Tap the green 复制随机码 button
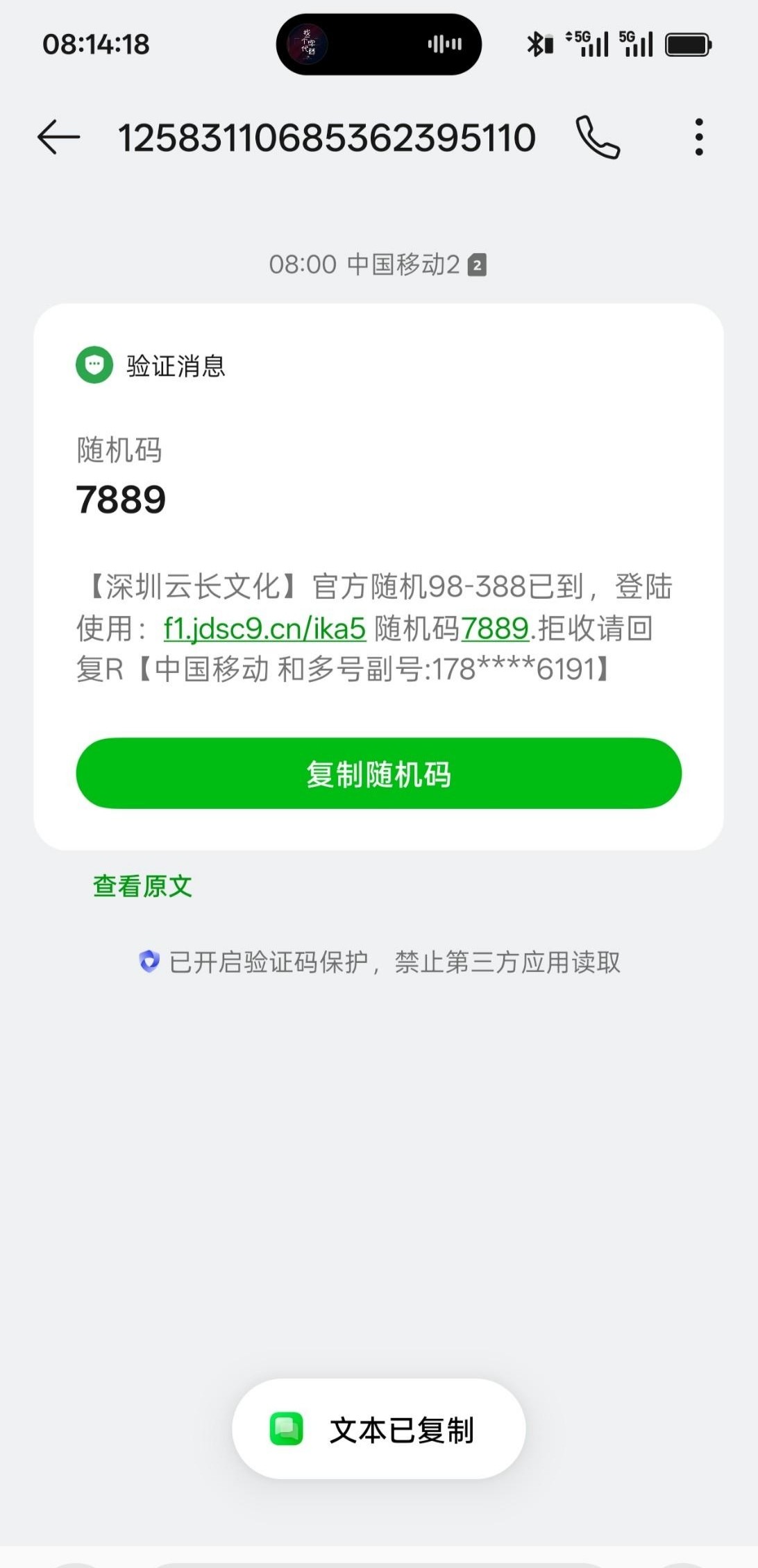This screenshot has width=758, height=1568. pyautogui.click(x=378, y=774)
